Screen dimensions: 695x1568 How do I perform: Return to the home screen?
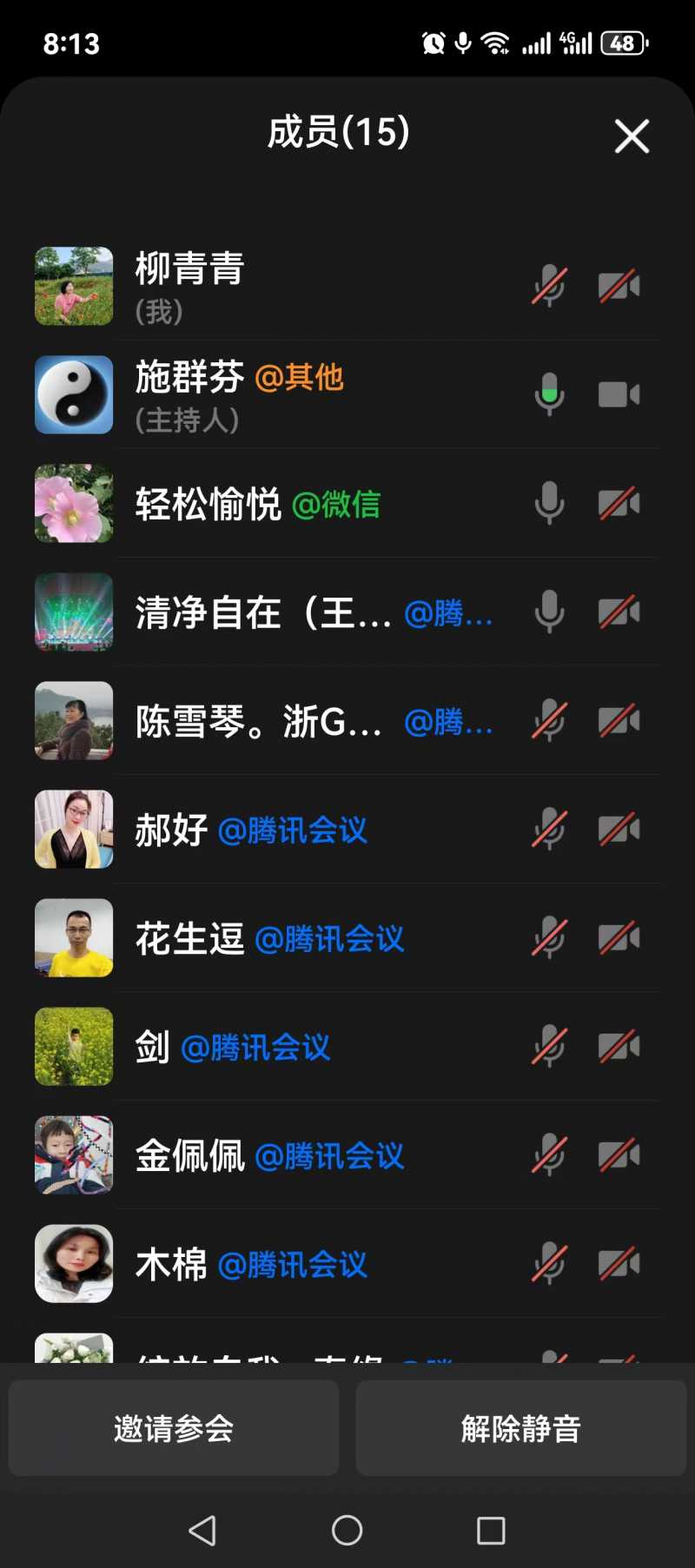[x=347, y=1530]
